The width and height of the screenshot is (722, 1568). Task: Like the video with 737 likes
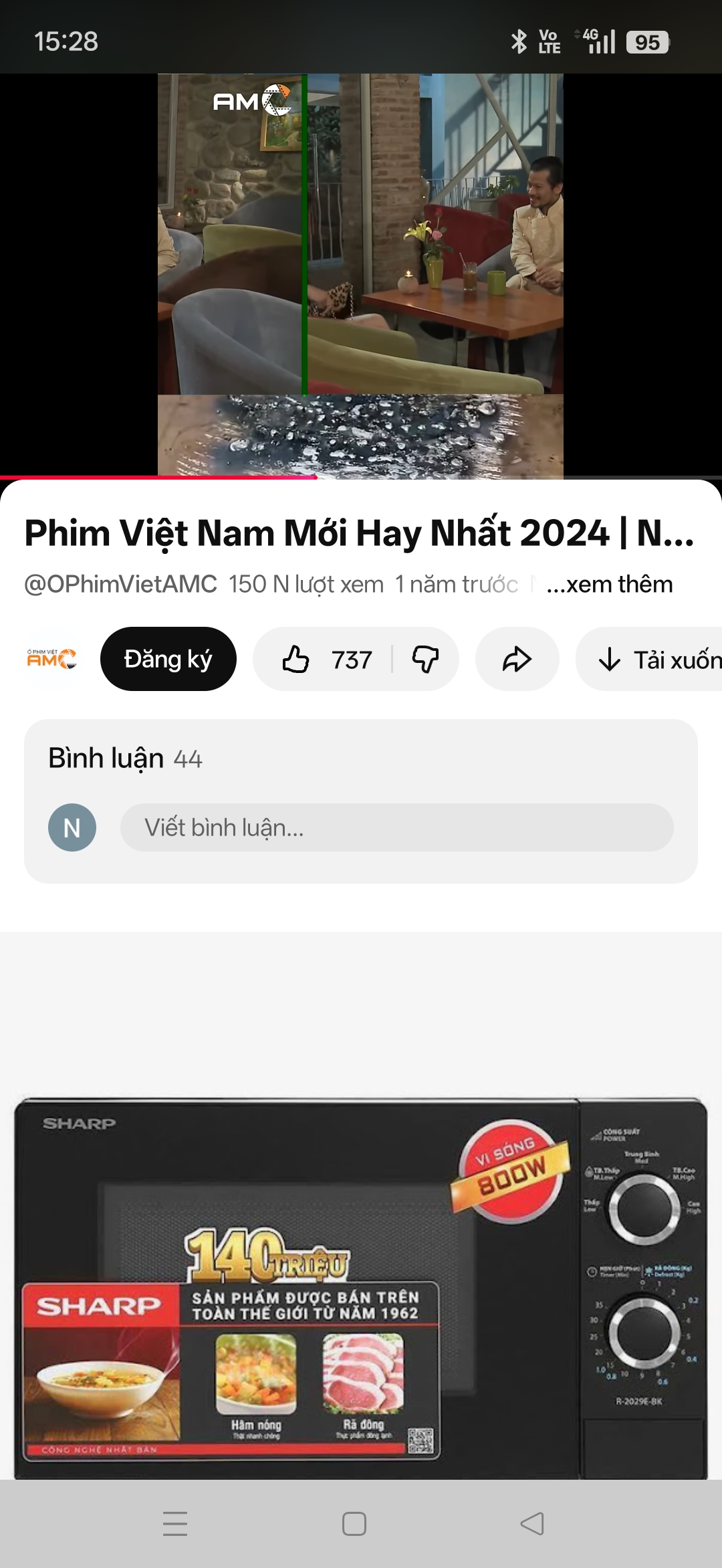click(326, 660)
